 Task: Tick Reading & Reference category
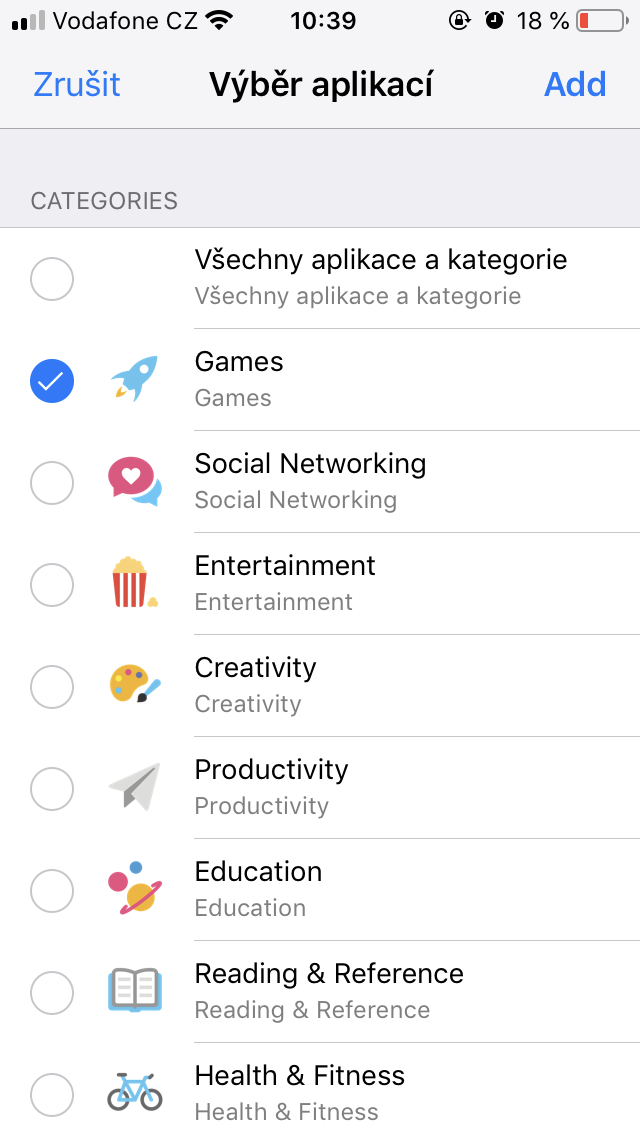tap(320, 993)
